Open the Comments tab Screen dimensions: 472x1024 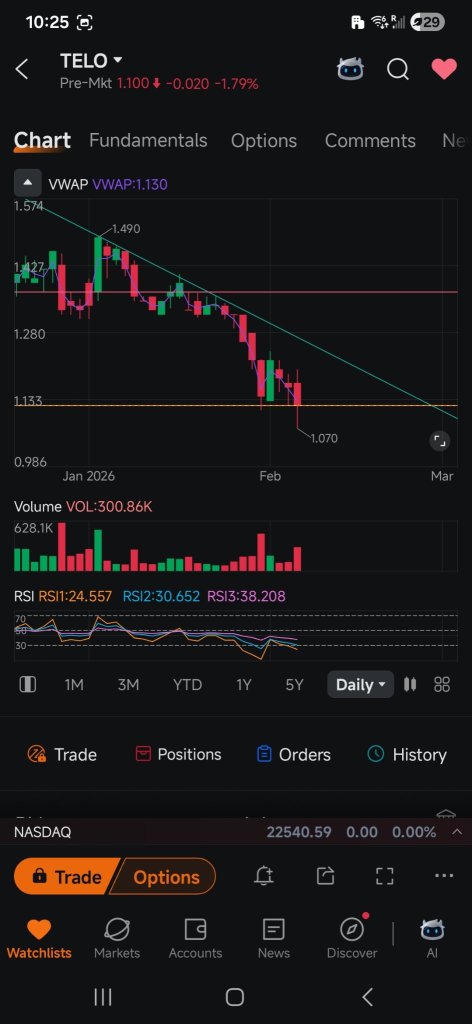coord(370,140)
